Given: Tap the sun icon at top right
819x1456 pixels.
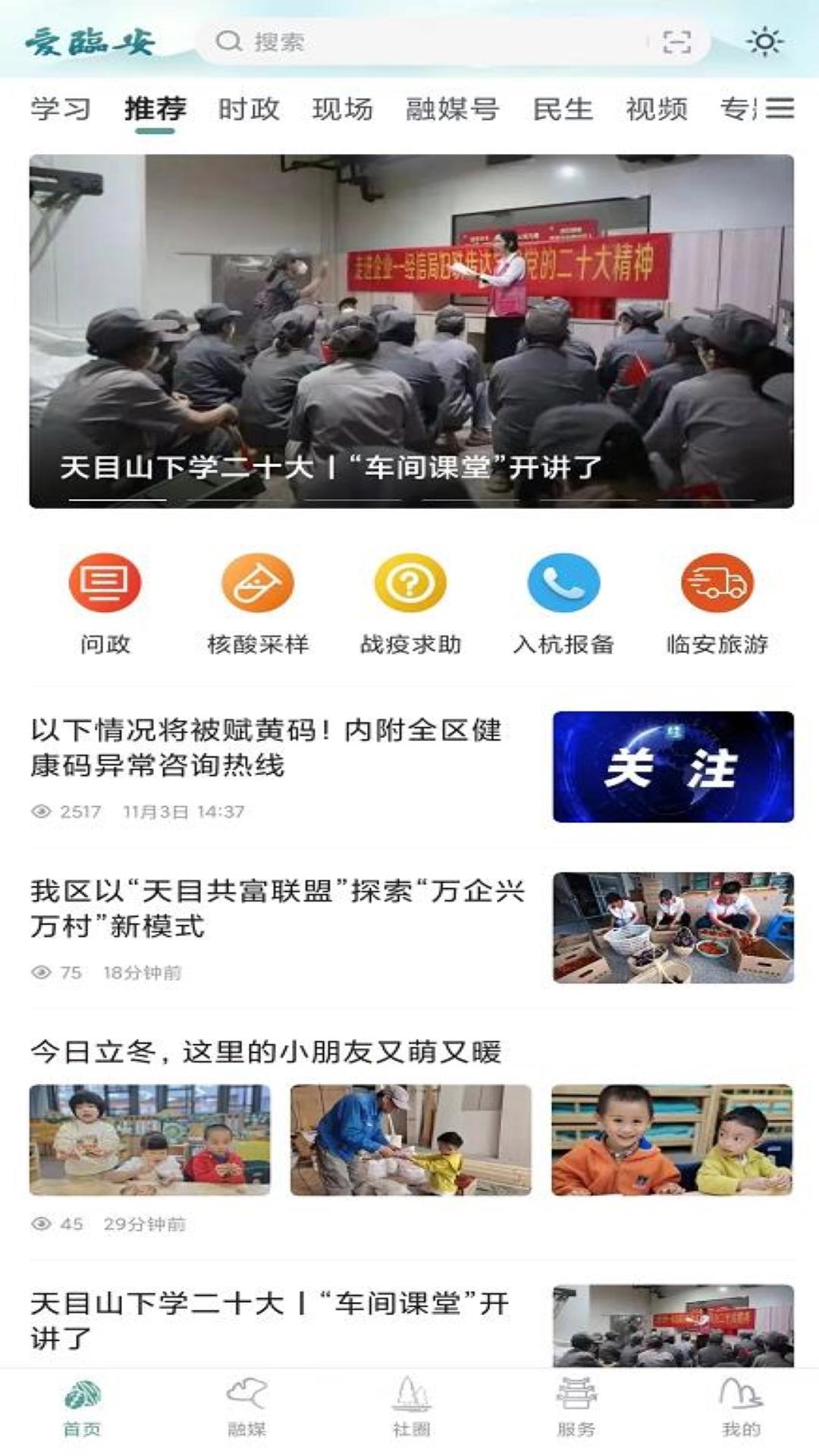Looking at the screenshot, I should pos(764,42).
